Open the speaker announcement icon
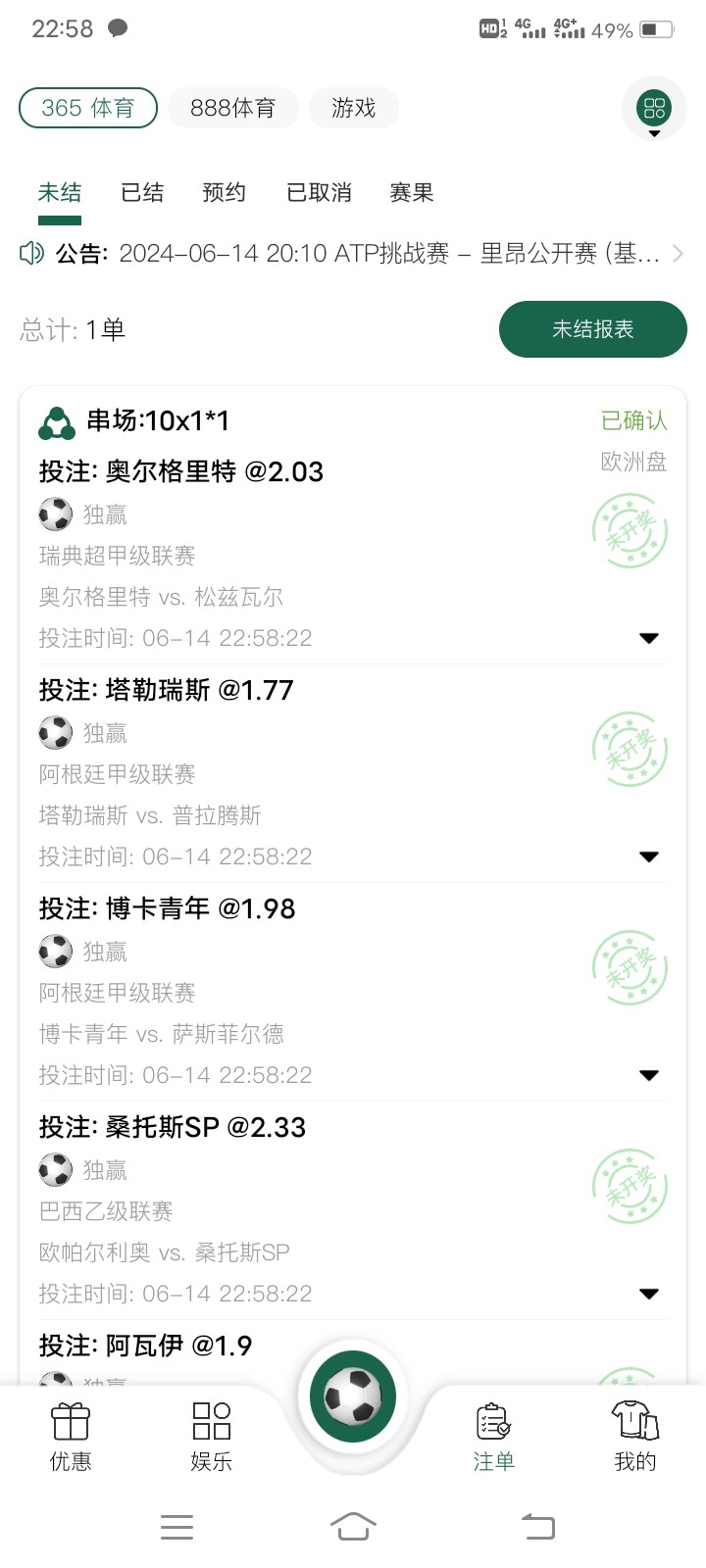Image resolution: width=706 pixels, height=1568 pixels. pos(32,253)
